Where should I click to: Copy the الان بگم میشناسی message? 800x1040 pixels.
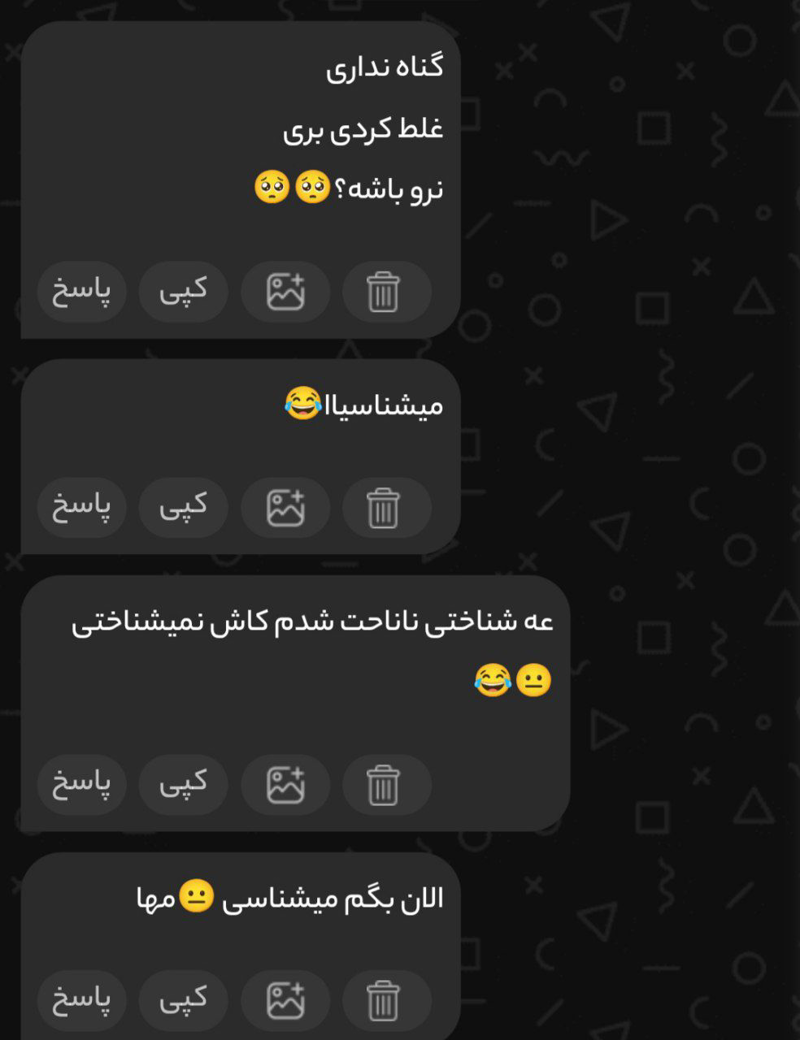[183, 1000]
